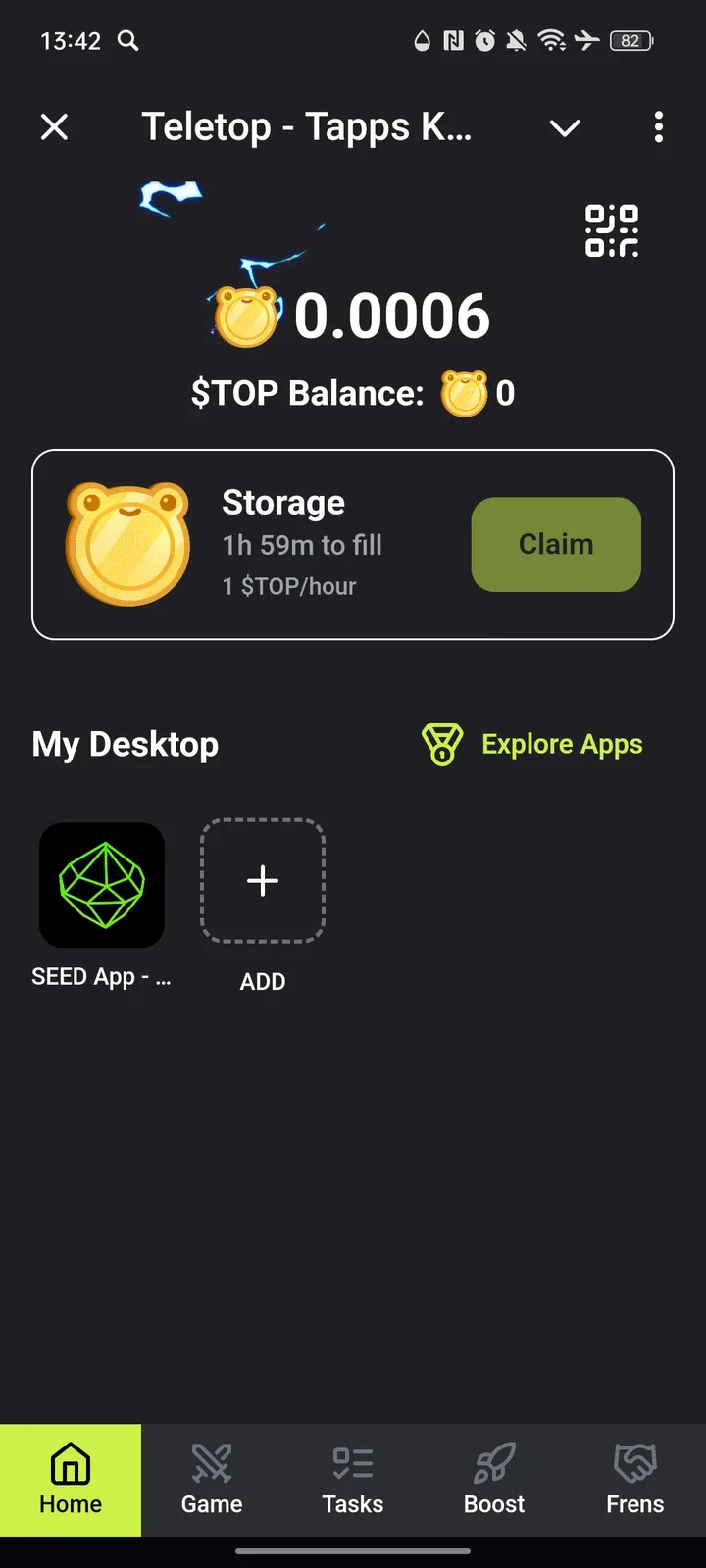Open the three-dot overflow menu

click(658, 127)
